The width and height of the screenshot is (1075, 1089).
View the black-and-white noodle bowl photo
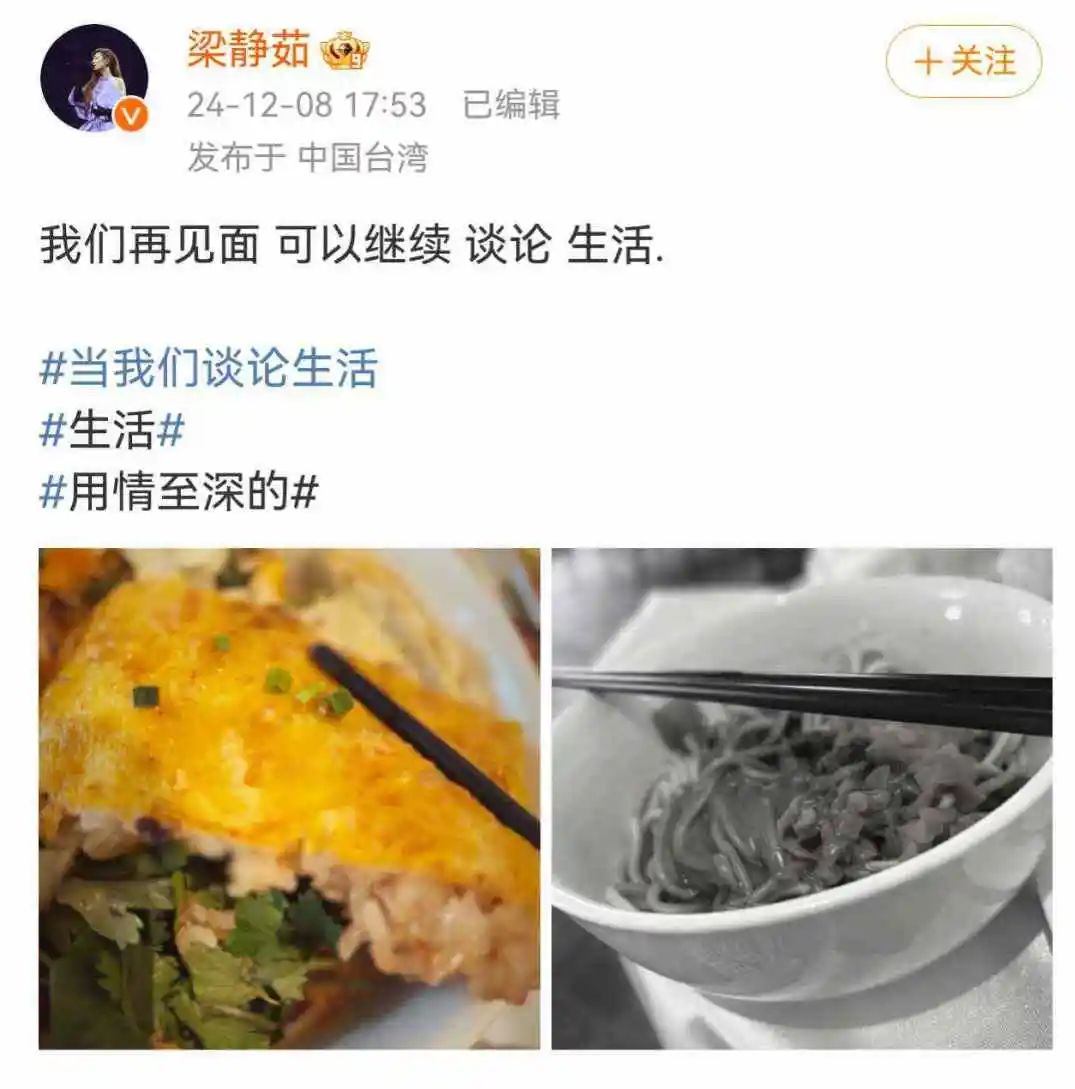point(801,798)
